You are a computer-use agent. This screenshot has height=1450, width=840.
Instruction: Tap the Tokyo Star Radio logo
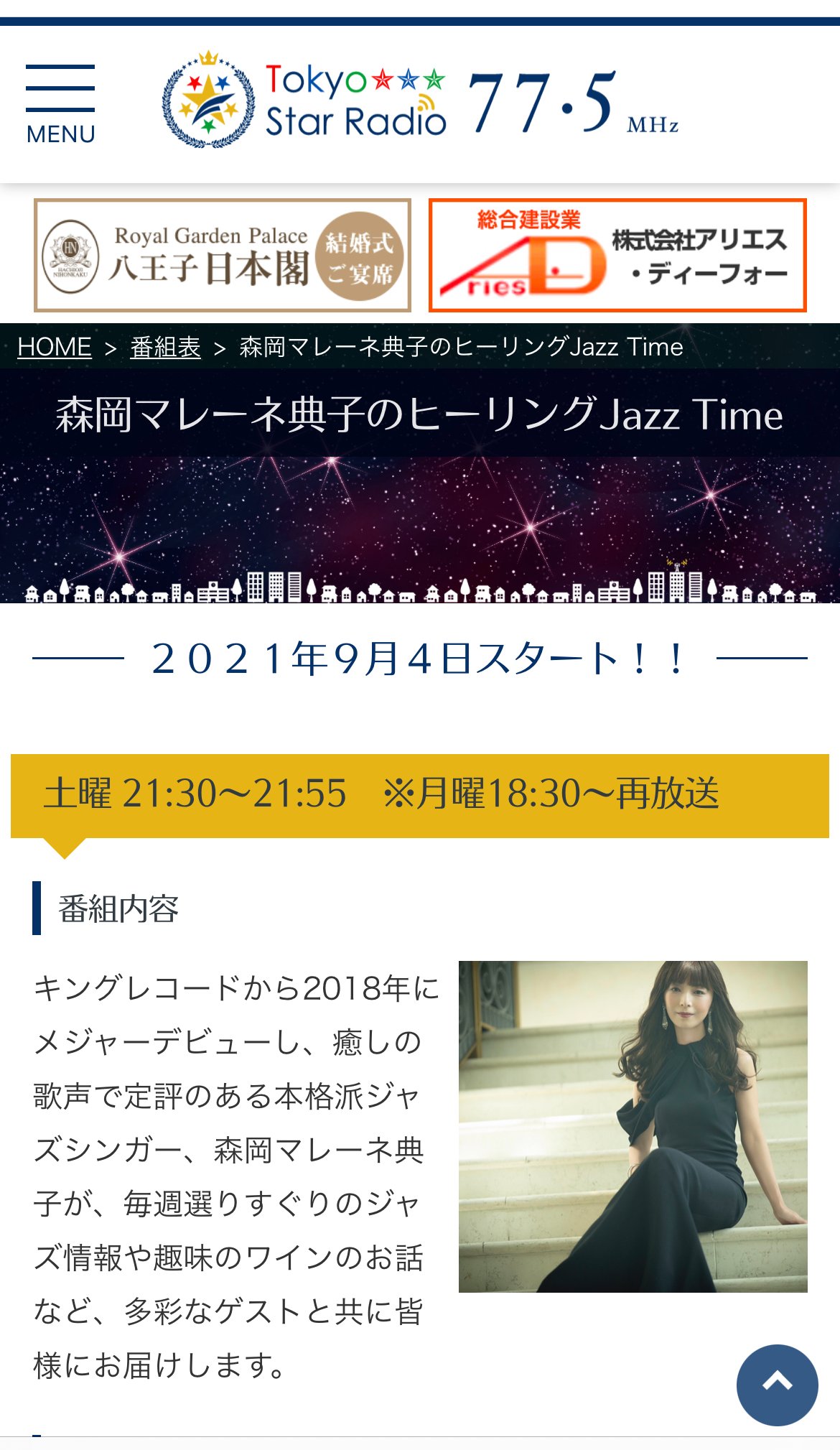pos(420,101)
